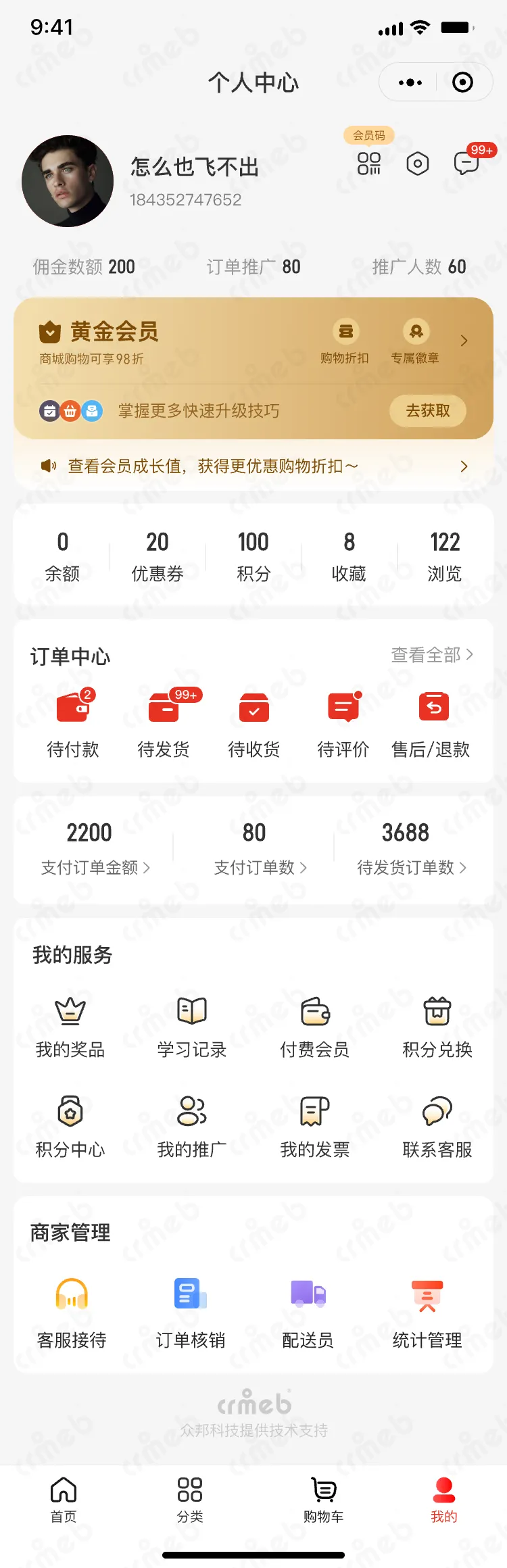507x1568 pixels.
Task: Open 查看全部 orders link
Action: click(431, 654)
